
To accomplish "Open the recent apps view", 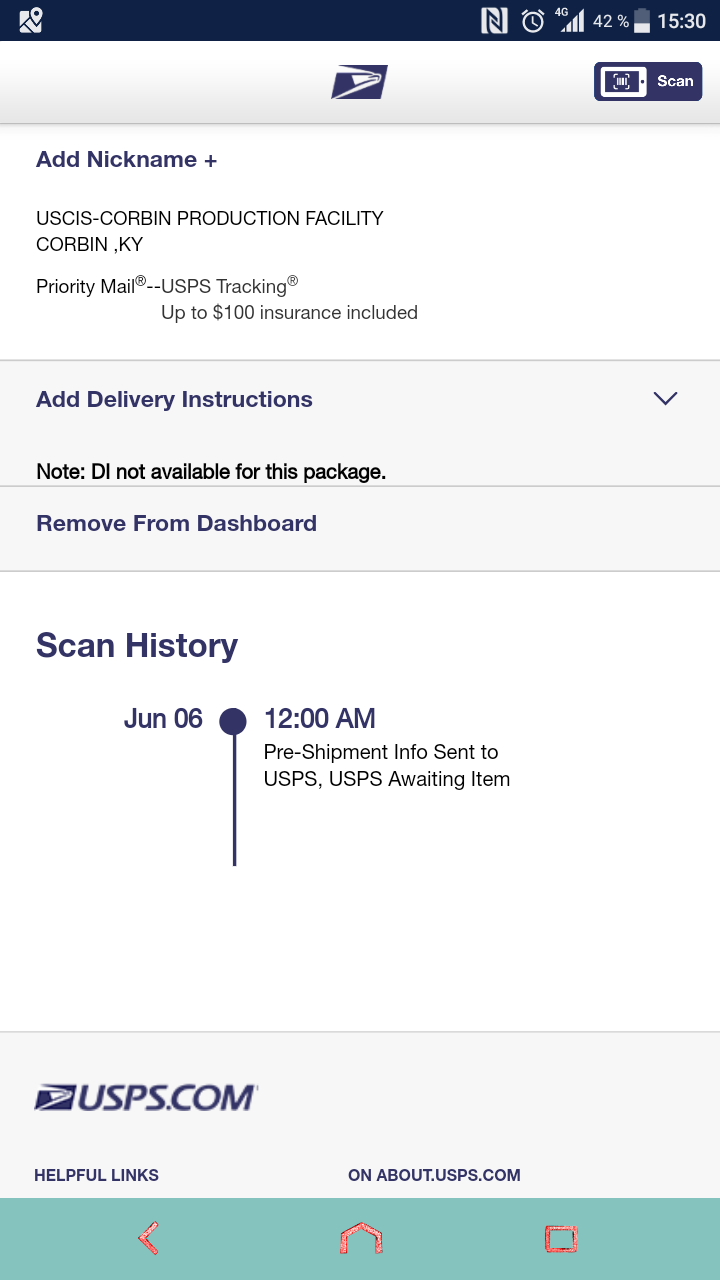I will point(562,1239).
